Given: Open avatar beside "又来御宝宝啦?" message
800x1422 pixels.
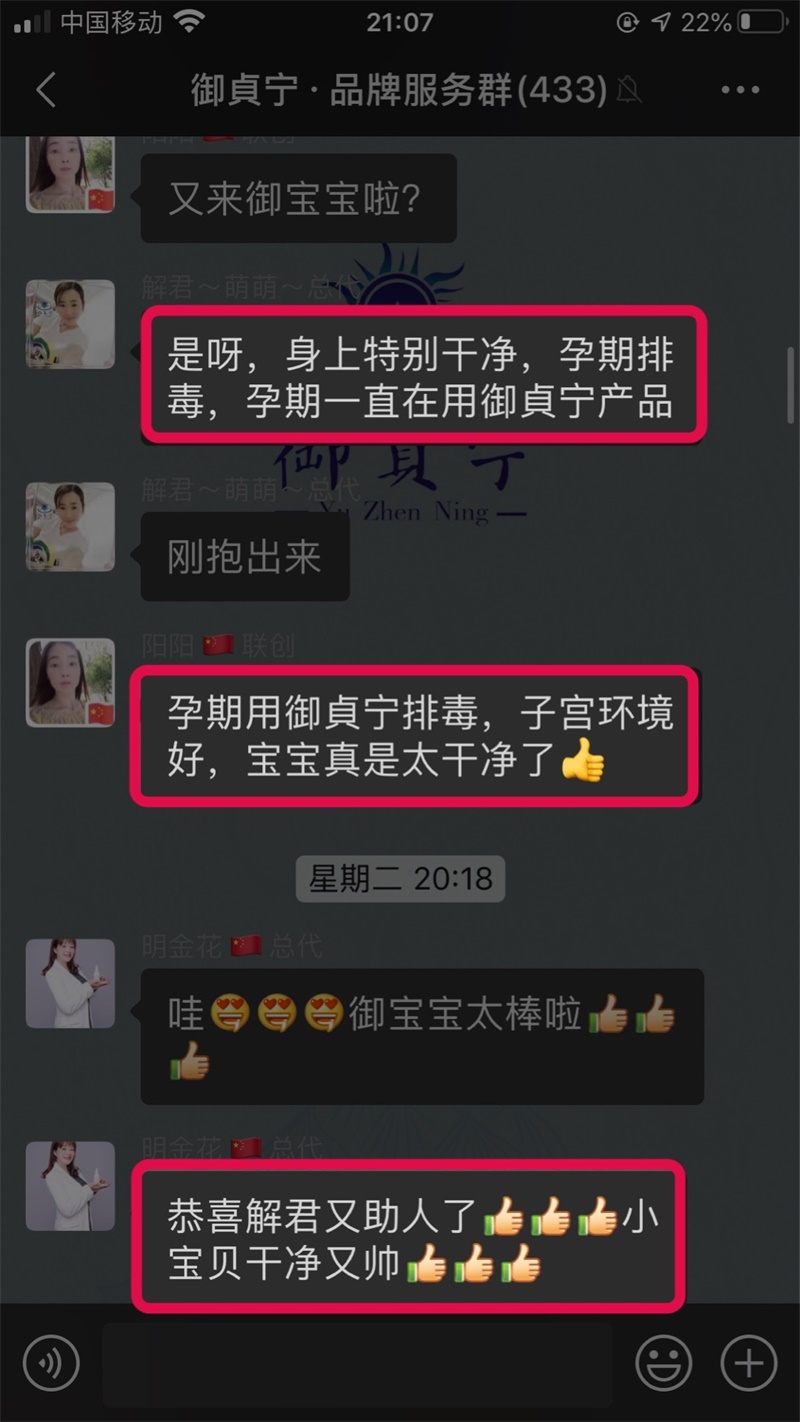Looking at the screenshot, I should point(70,173).
